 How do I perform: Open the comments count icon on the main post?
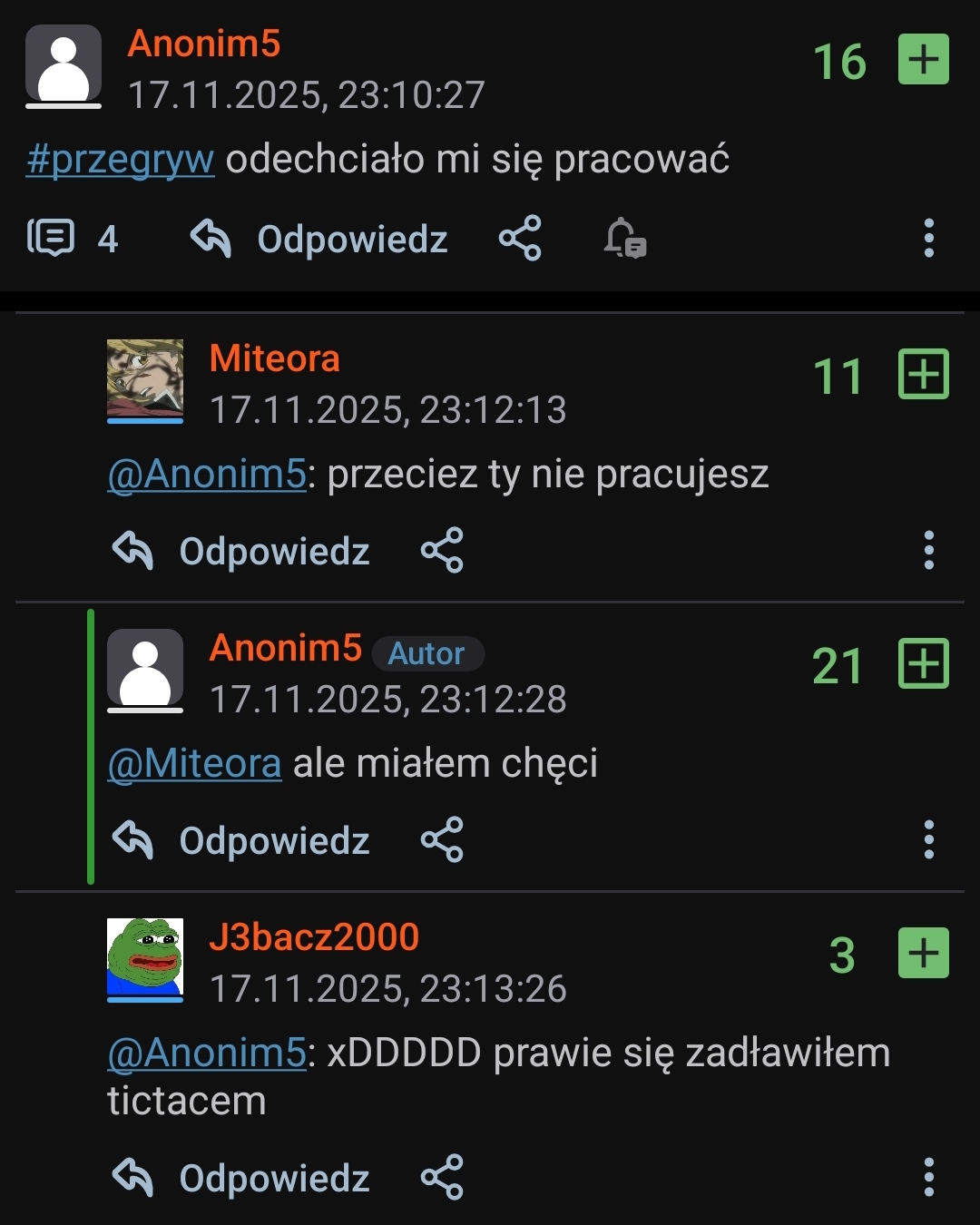pyautogui.click(x=51, y=239)
